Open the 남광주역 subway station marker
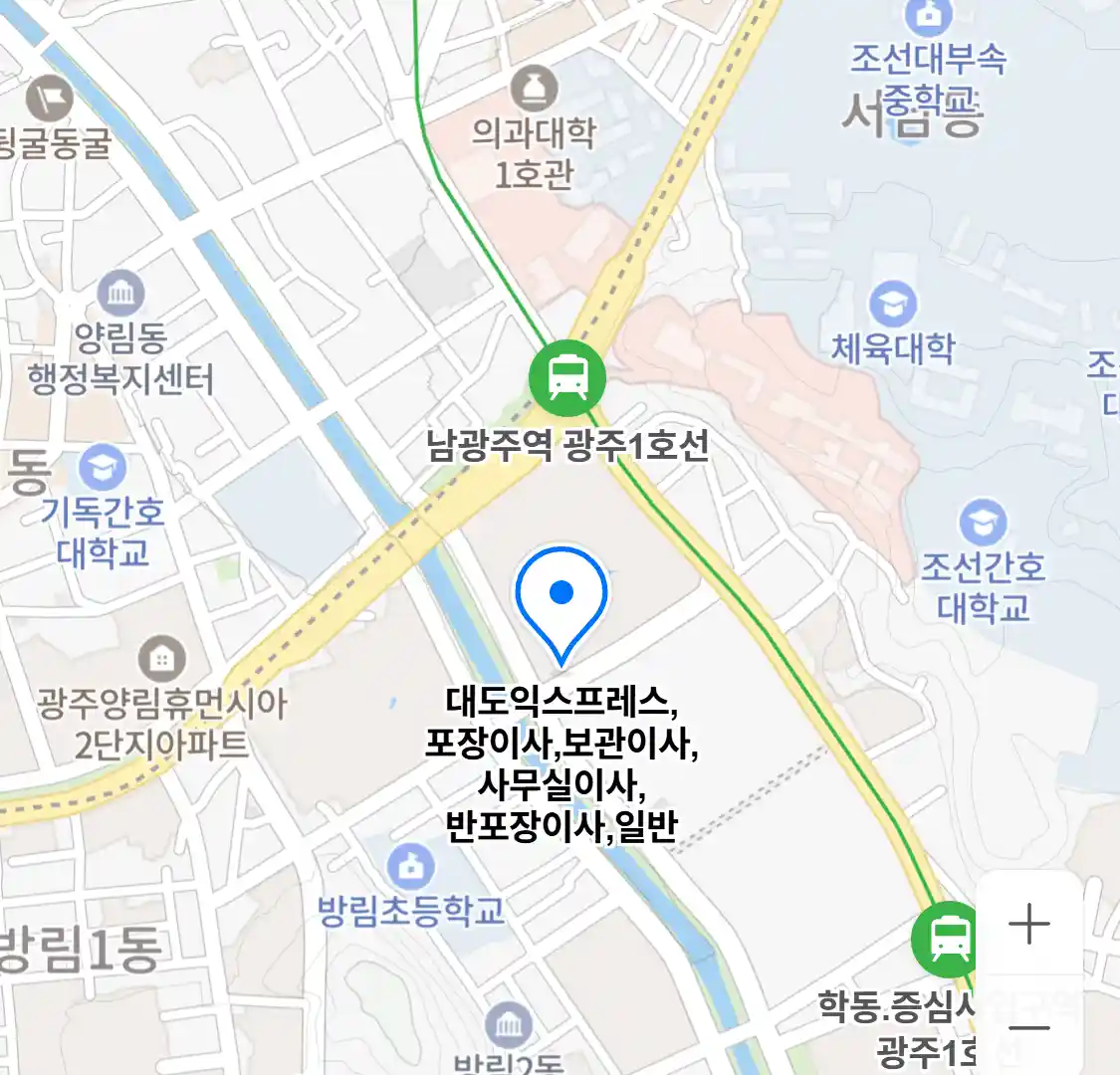1120x1075 pixels. (566, 378)
